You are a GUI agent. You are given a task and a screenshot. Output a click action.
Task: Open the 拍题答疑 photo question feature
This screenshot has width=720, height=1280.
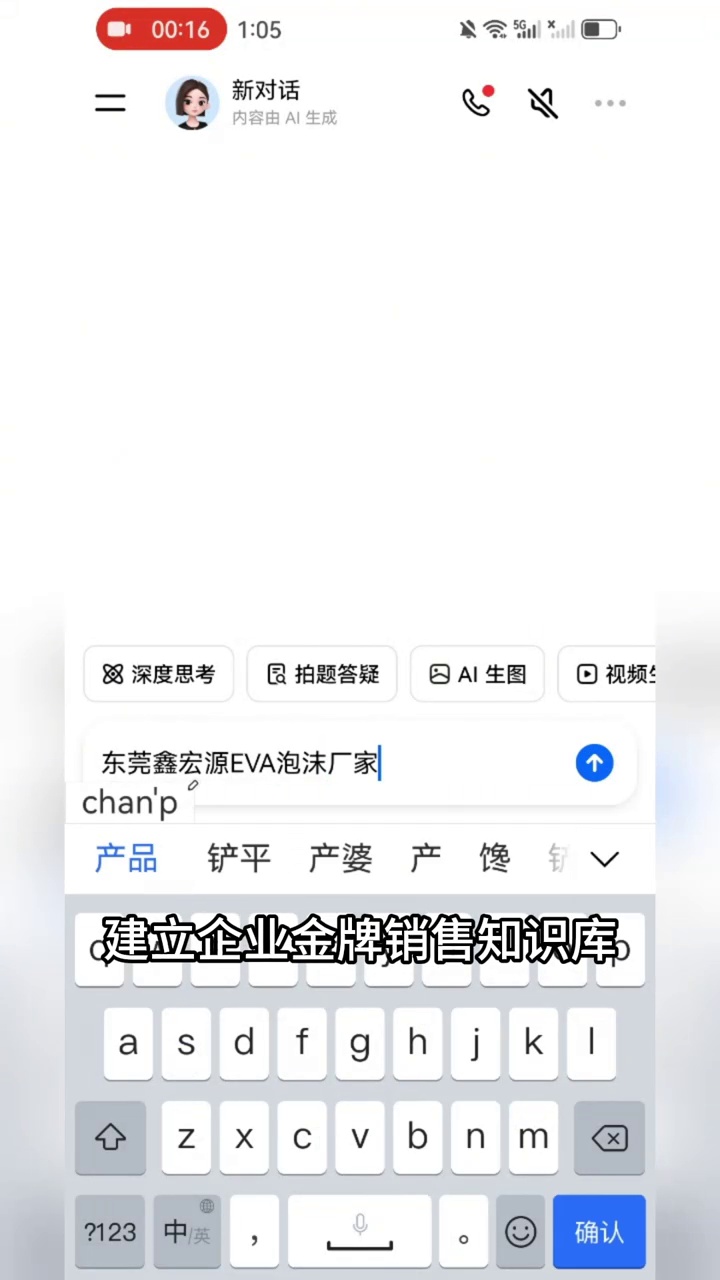[x=321, y=674]
